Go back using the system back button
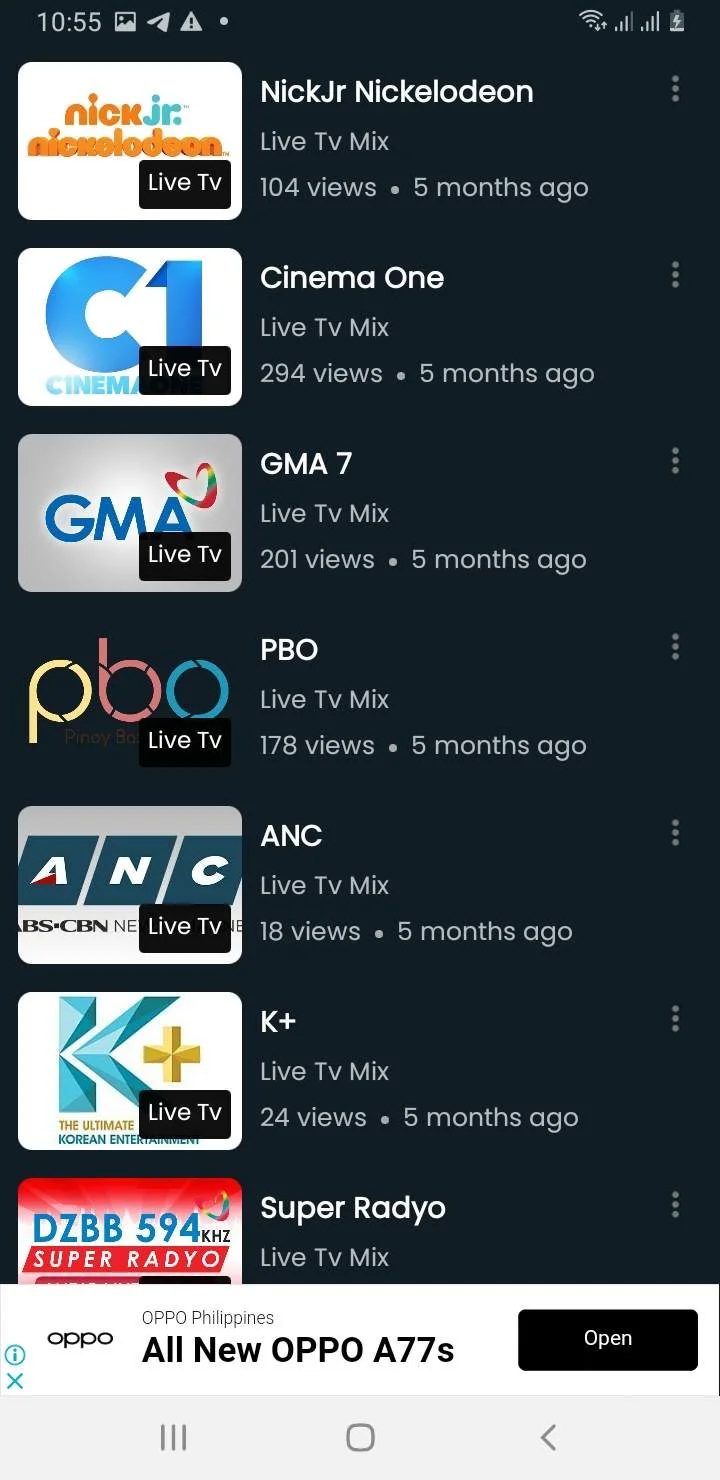The image size is (720, 1480). pyautogui.click(x=548, y=1438)
